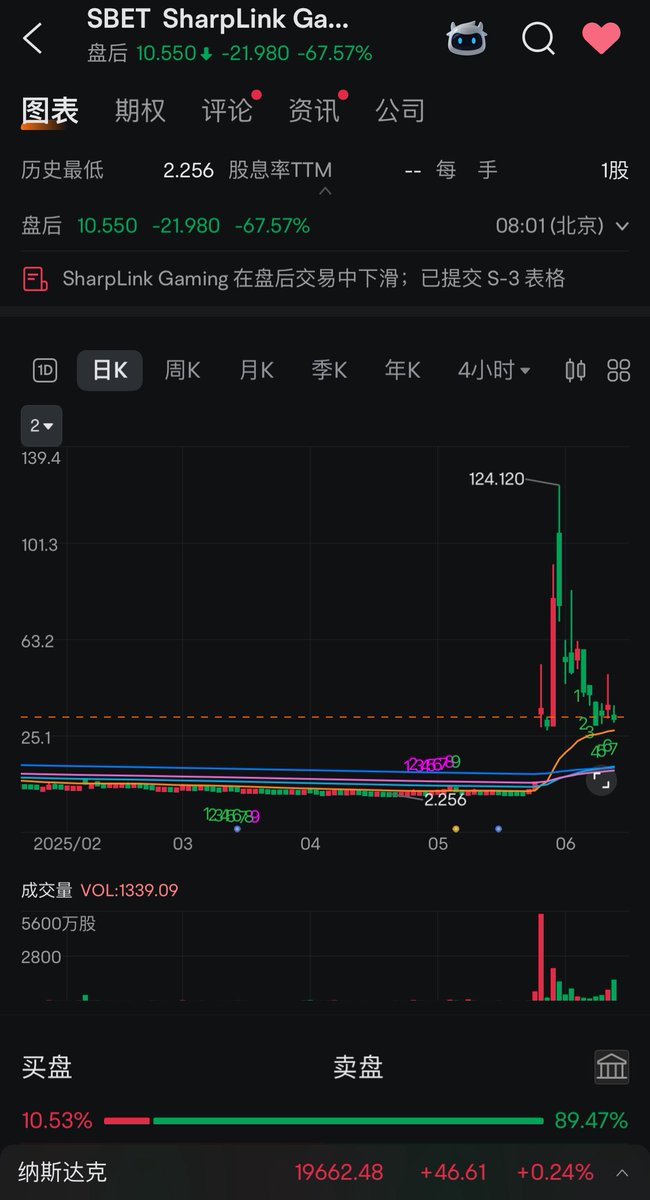Open the SharpLink Gaming S-3 news item
Image resolution: width=650 pixels, height=1200 pixels.
pyautogui.click(x=313, y=278)
